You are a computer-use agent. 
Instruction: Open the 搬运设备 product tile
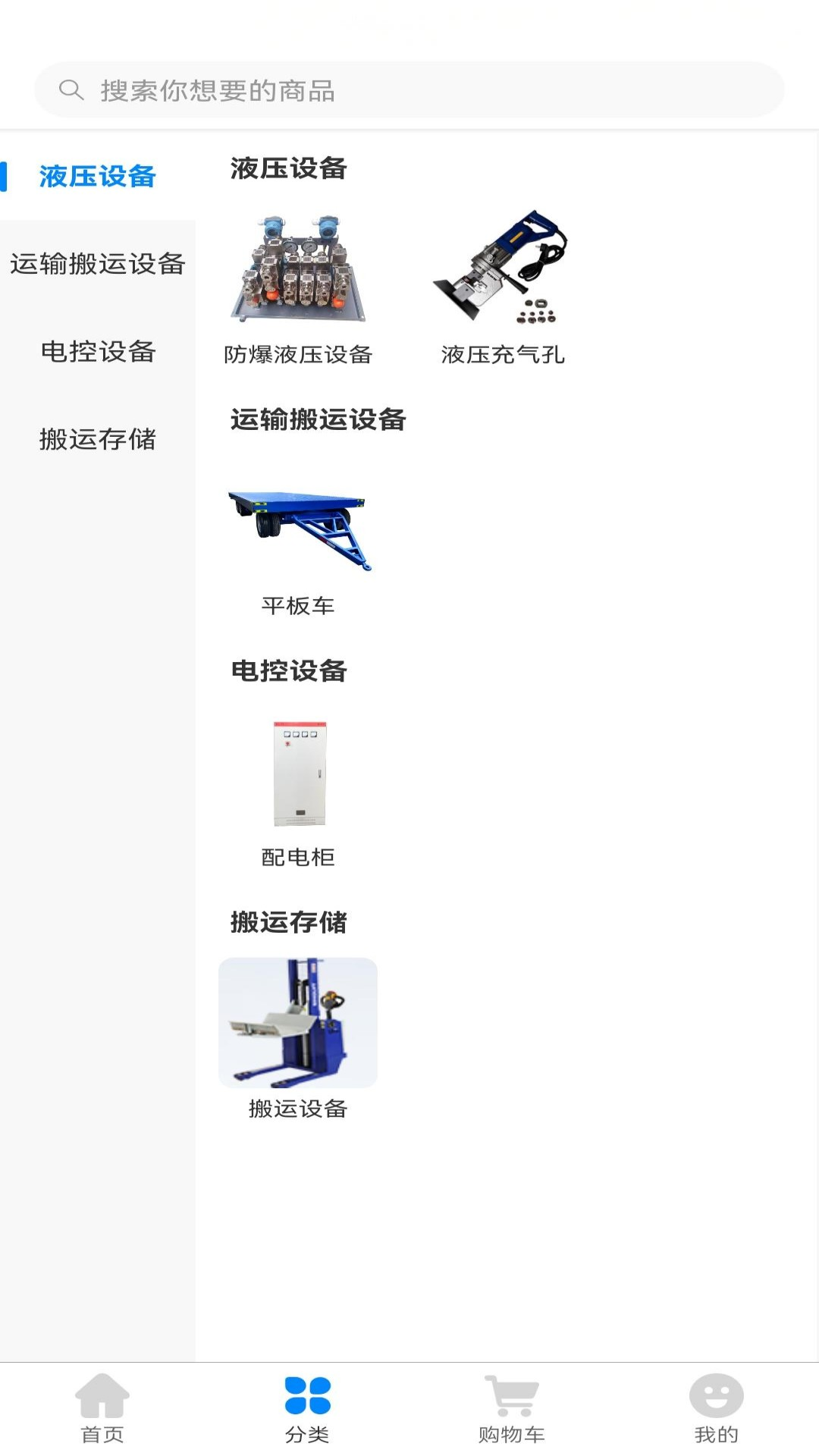click(x=298, y=1039)
